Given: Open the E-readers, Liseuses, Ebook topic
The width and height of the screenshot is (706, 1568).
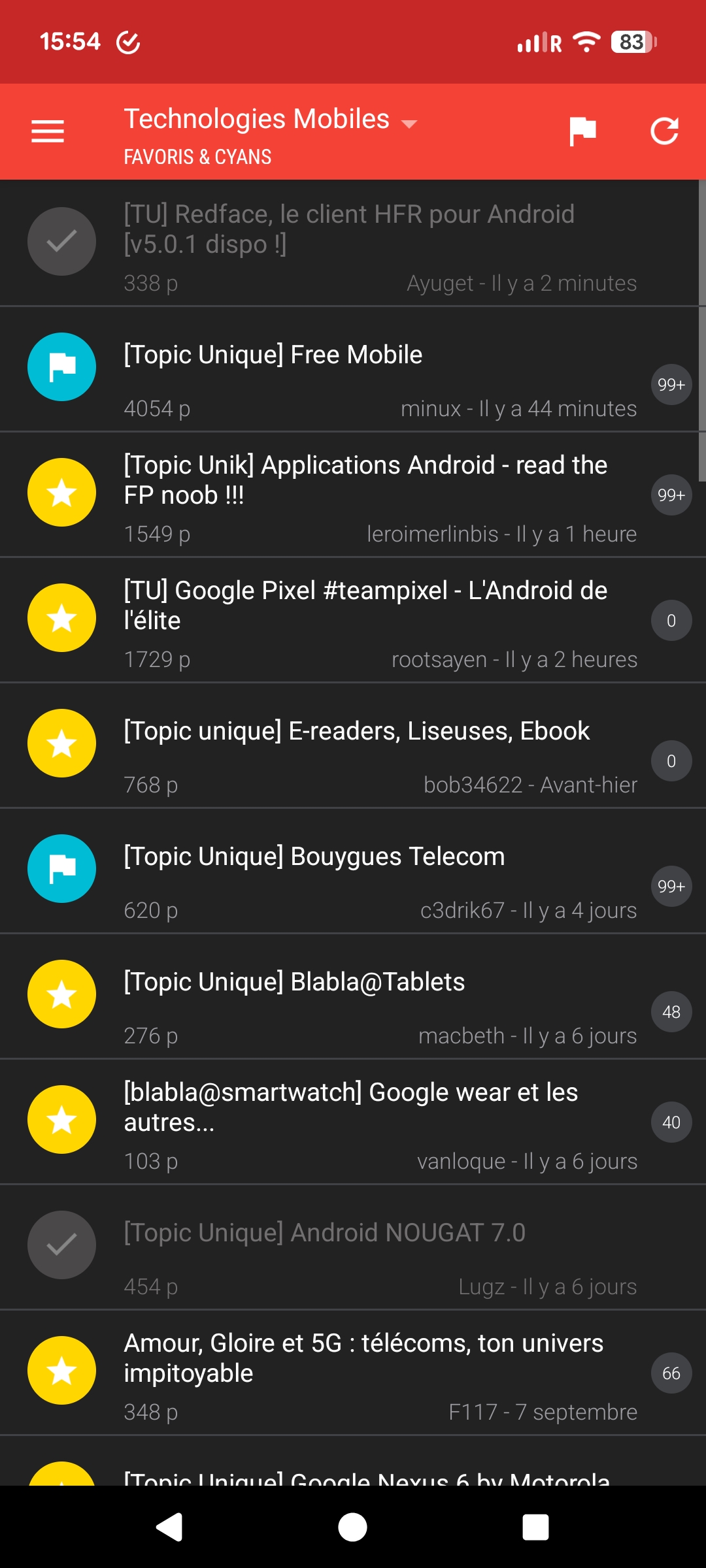Looking at the screenshot, I should [357, 731].
